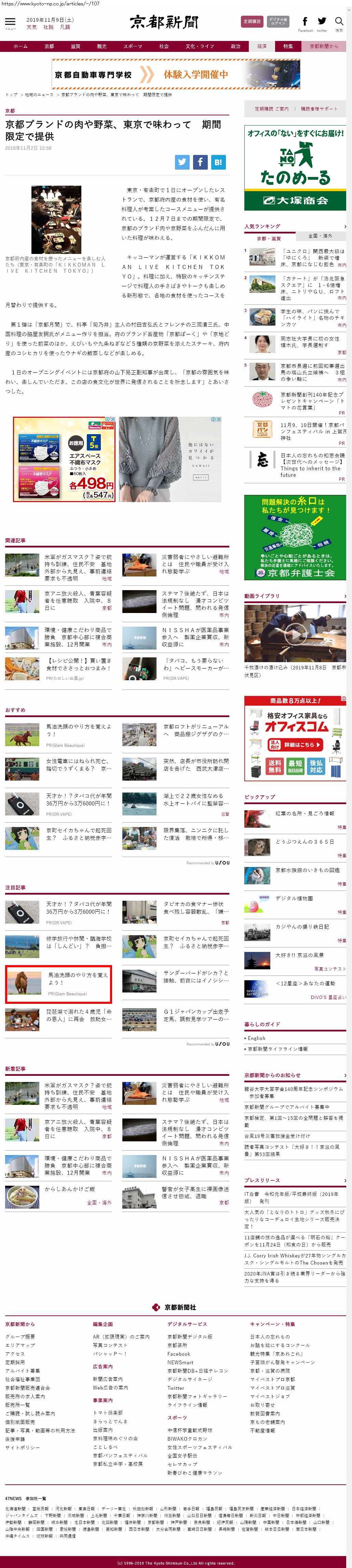Viewport: 352px width, 1568px height.
Task: Open the hamburger menu
Action: pyautogui.click(x=10, y=23)
